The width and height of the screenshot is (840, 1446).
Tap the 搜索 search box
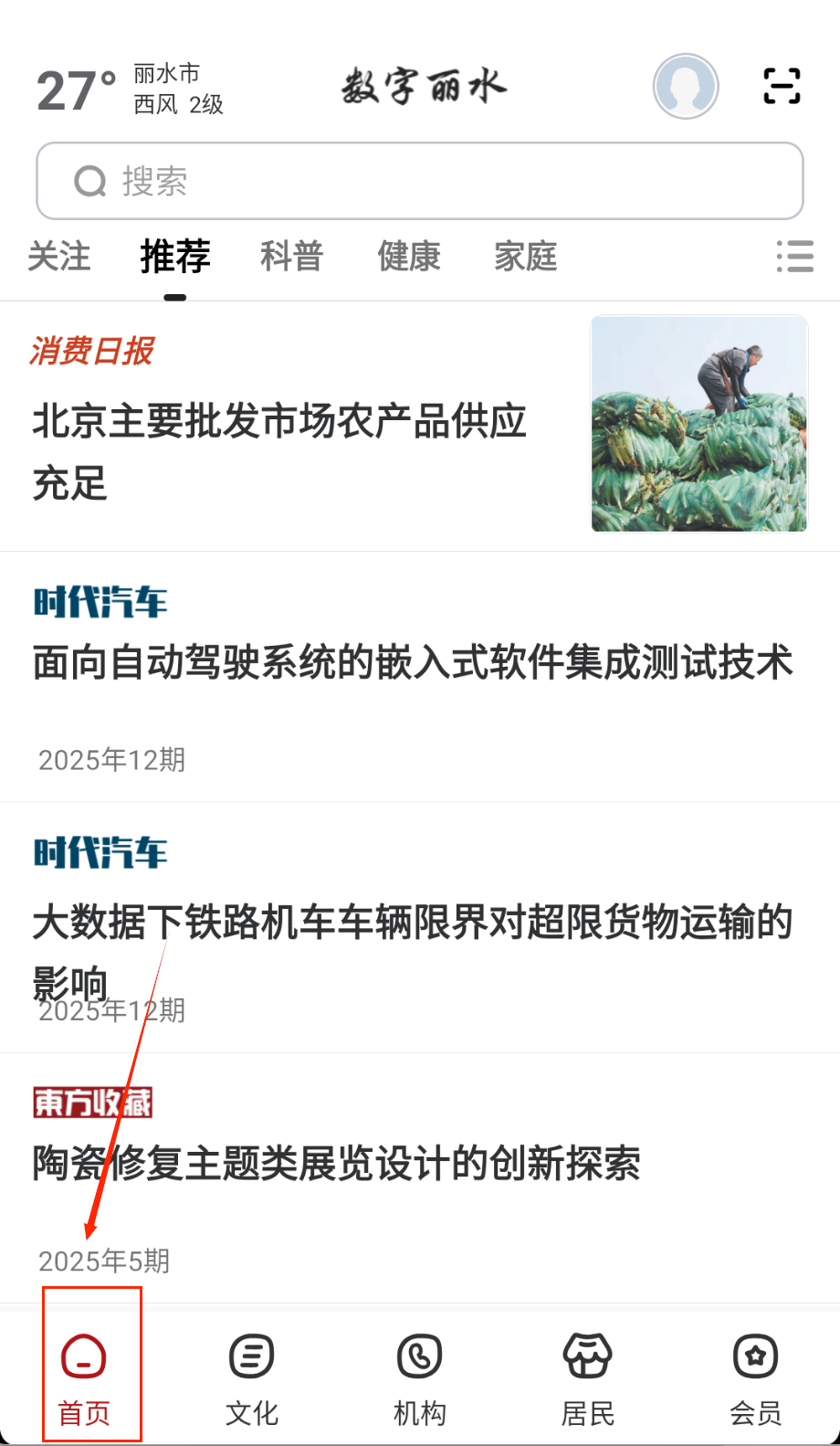(420, 181)
